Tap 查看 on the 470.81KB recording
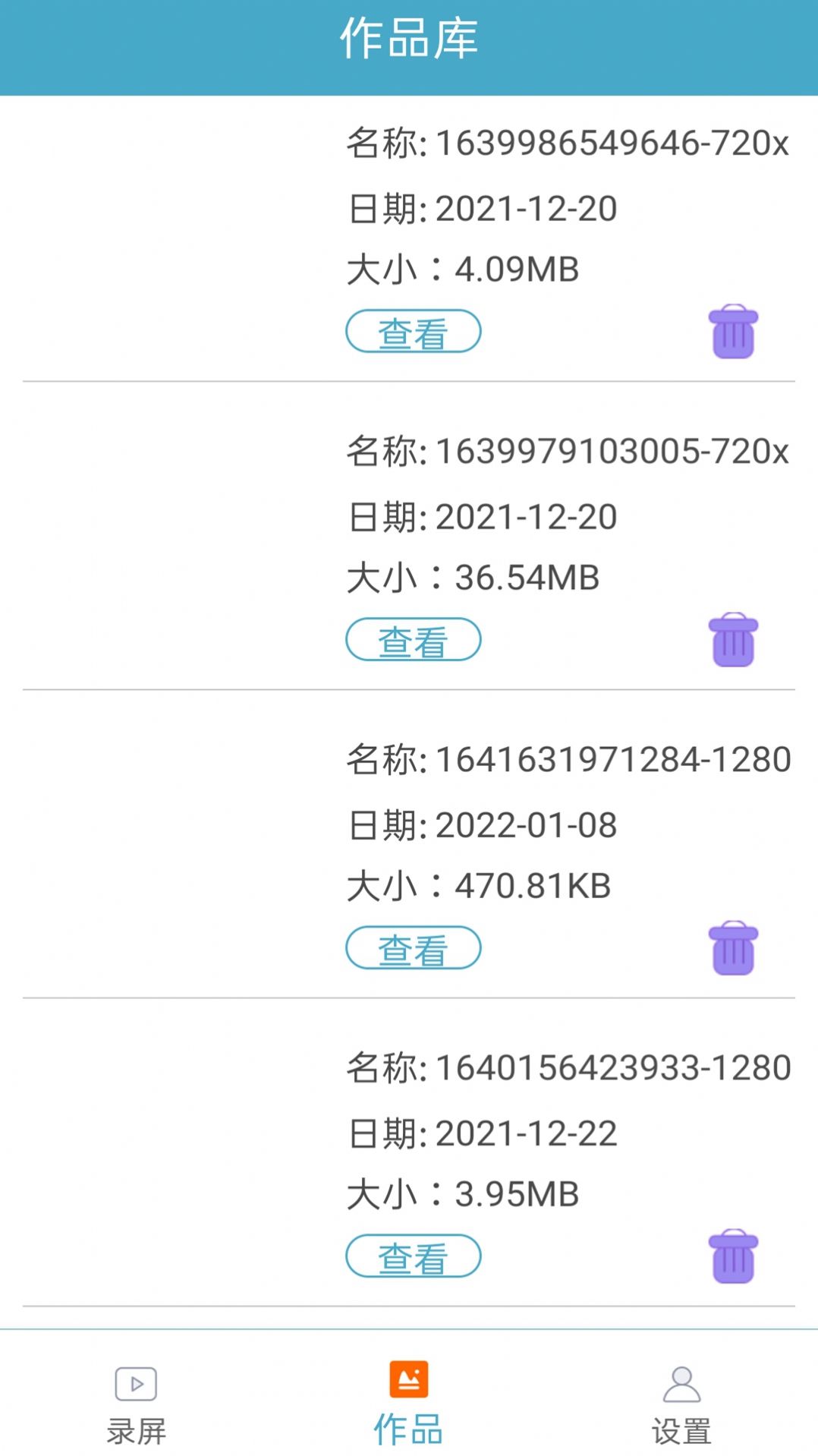This screenshot has height=1456, width=818. click(x=413, y=947)
